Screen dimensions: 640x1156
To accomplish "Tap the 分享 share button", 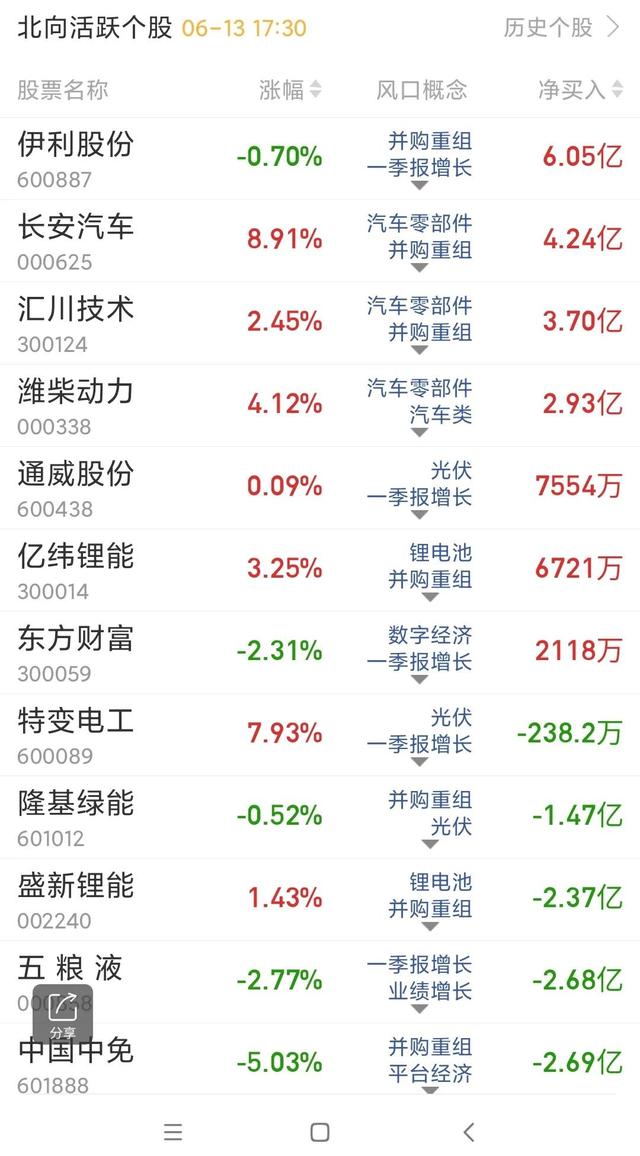I will (x=62, y=1014).
